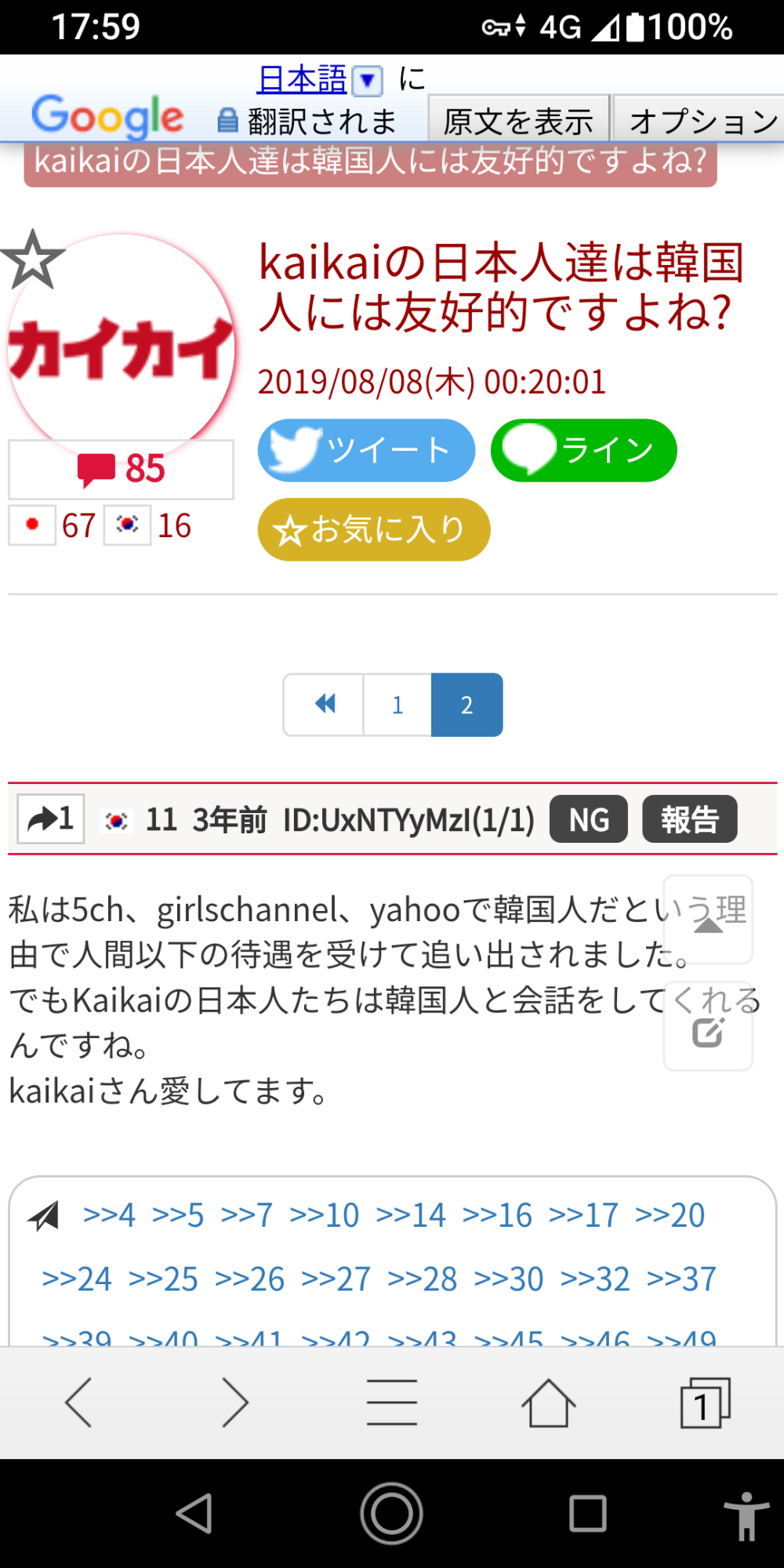Image resolution: width=784 pixels, height=1568 pixels.
Task: Add the thread to お気に入り
Action: pyautogui.click(x=374, y=529)
